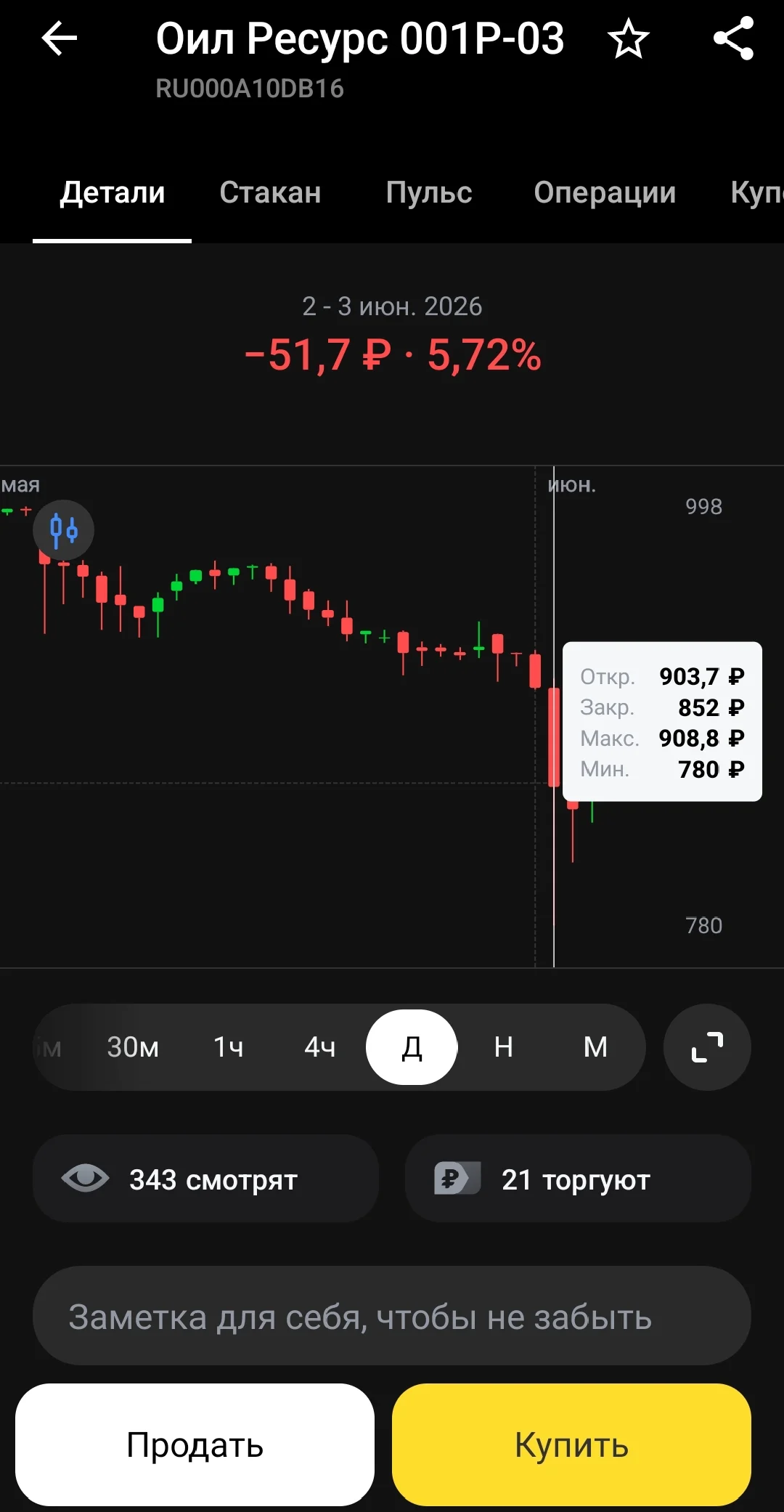Image resolution: width=784 pixels, height=1512 pixels.
Task: Tap the yellow Купить button
Action: pos(571,1444)
